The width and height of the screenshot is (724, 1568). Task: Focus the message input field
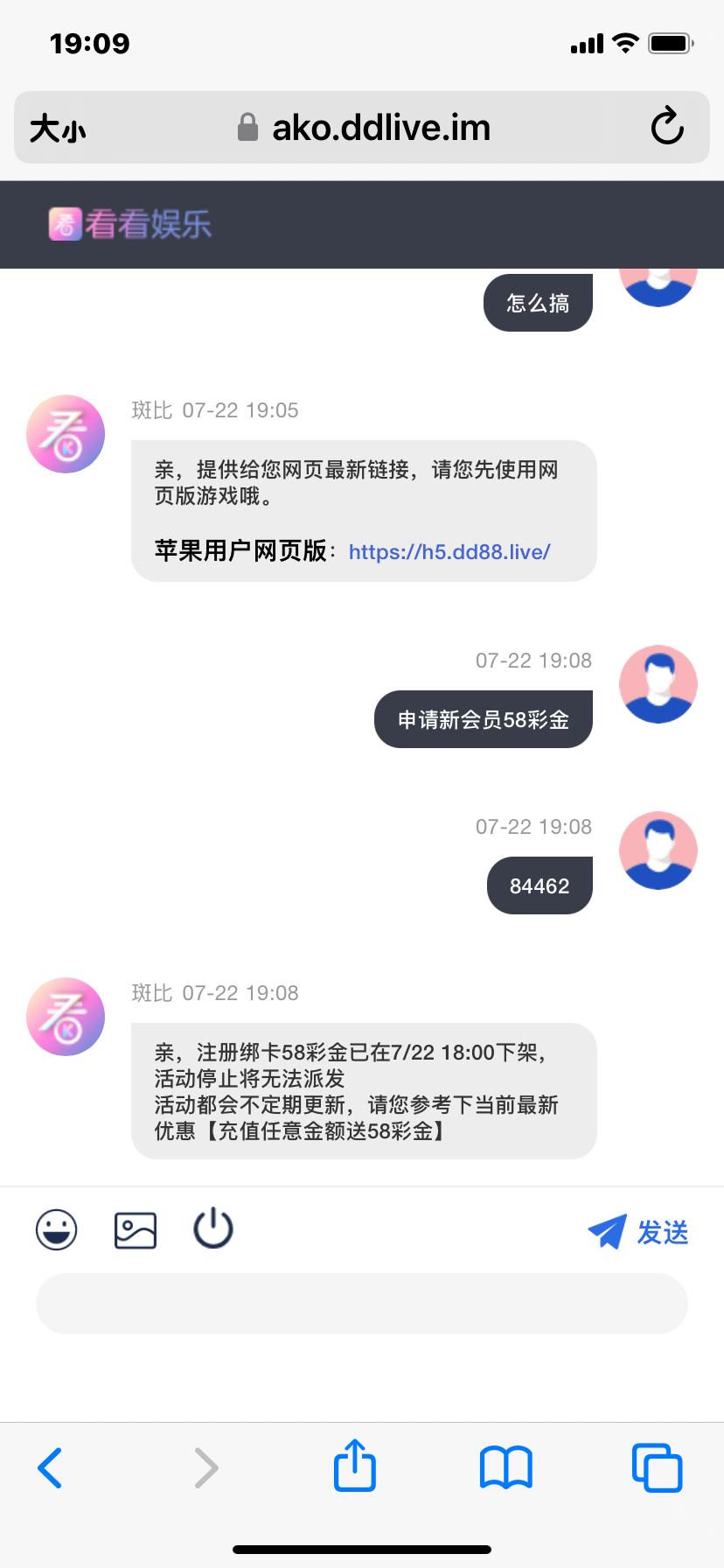click(x=361, y=1303)
